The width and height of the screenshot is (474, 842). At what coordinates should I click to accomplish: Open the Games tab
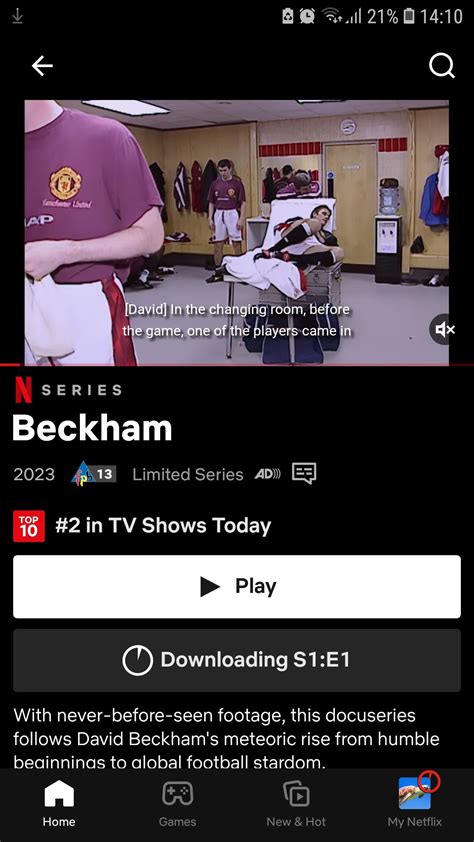[x=178, y=804]
